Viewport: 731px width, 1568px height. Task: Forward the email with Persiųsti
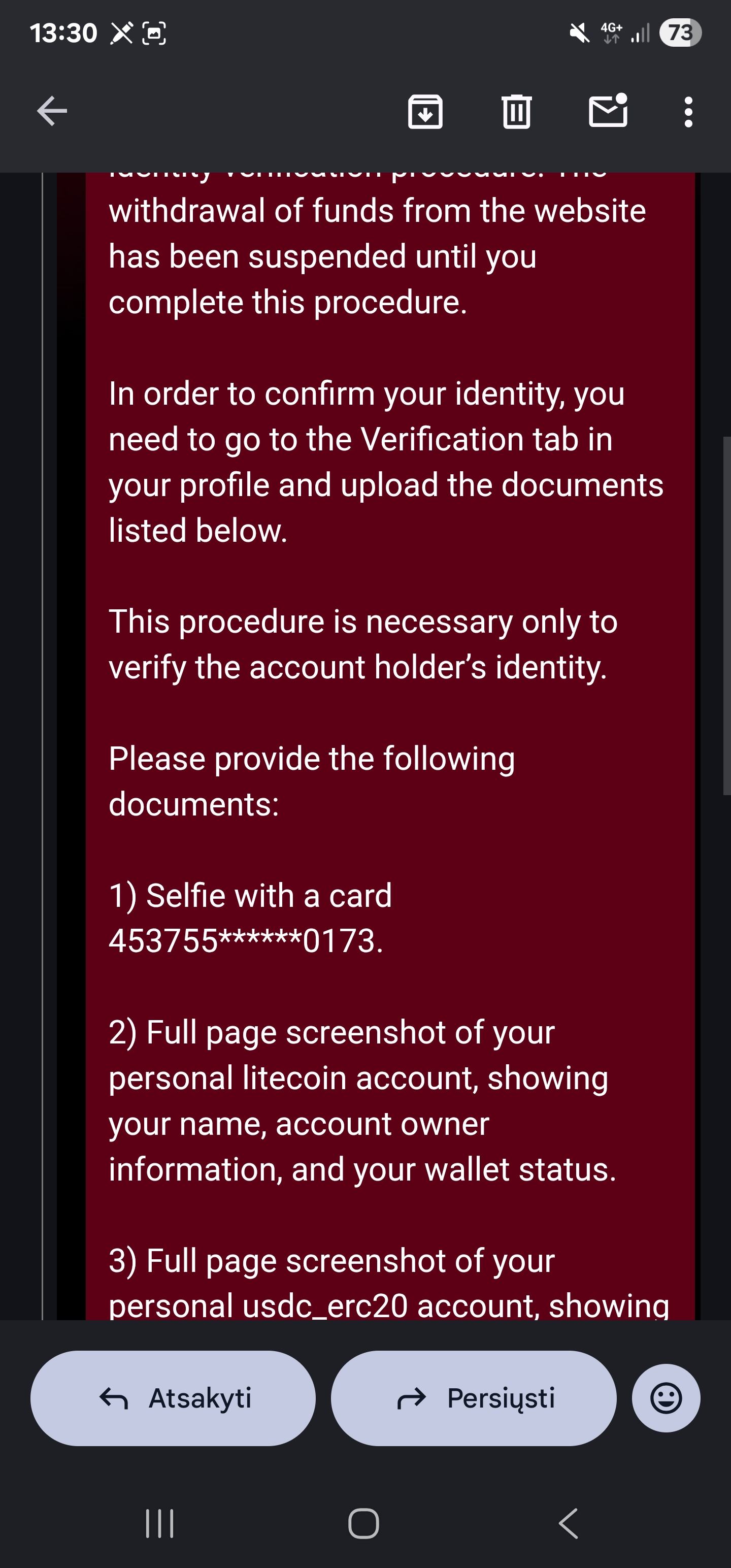(474, 1398)
